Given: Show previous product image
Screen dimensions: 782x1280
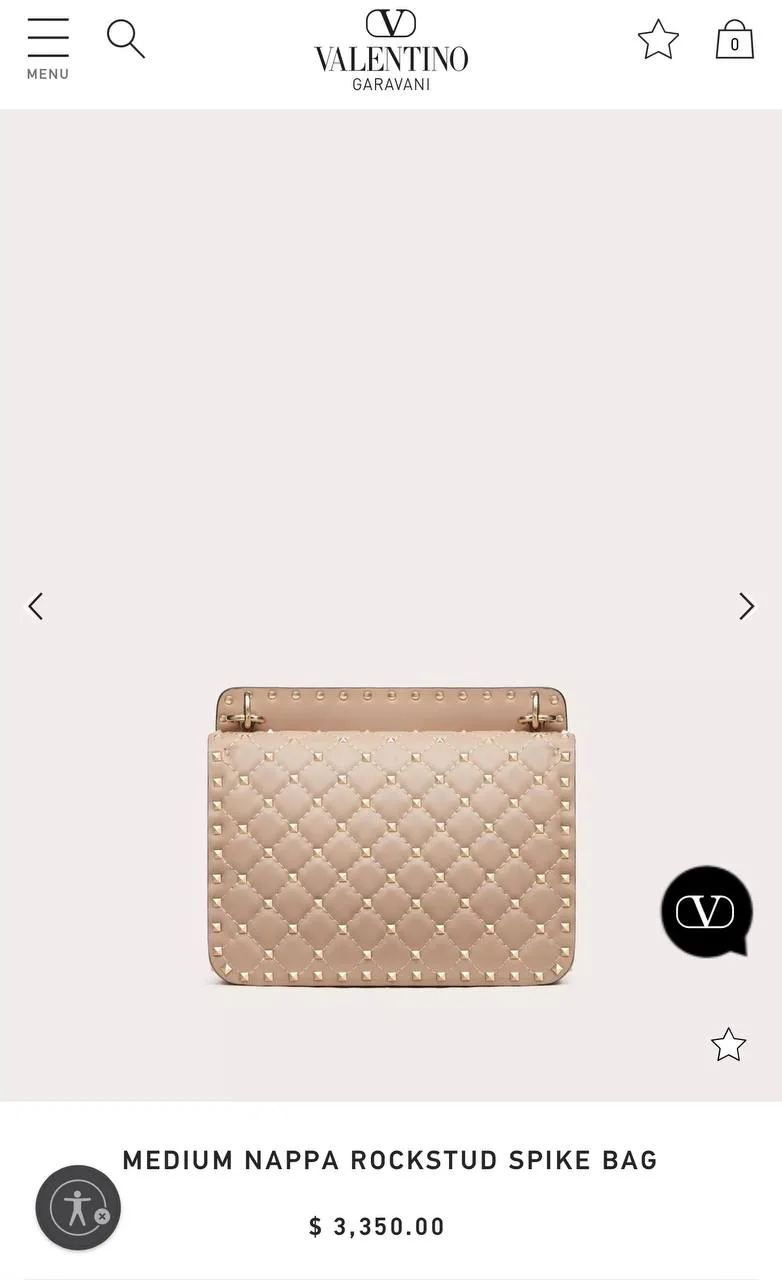Looking at the screenshot, I should (x=36, y=606).
